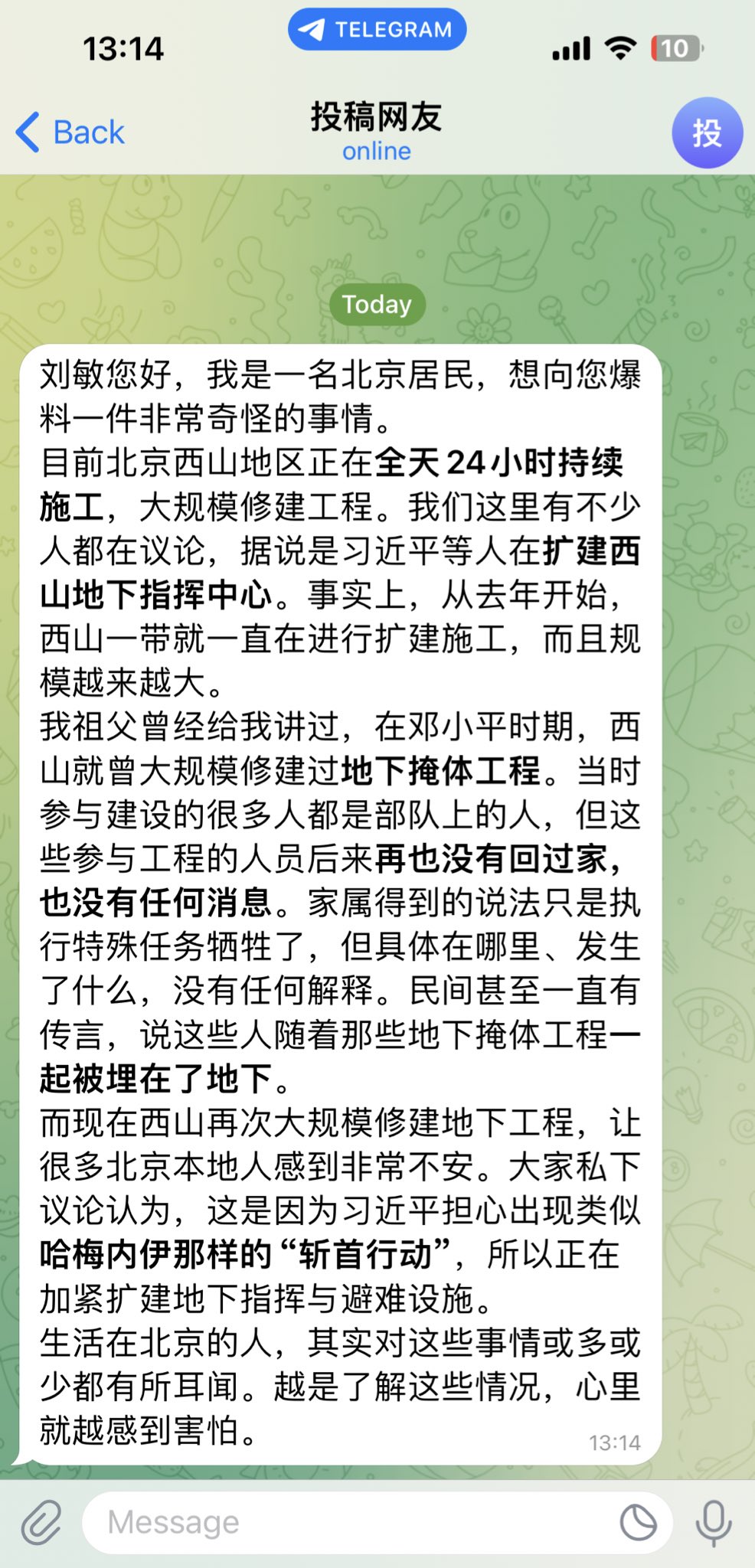The height and width of the screenshot is (1568, 755).
Task: Tap the microphone to record voice
Action: tap(713, 1522)
